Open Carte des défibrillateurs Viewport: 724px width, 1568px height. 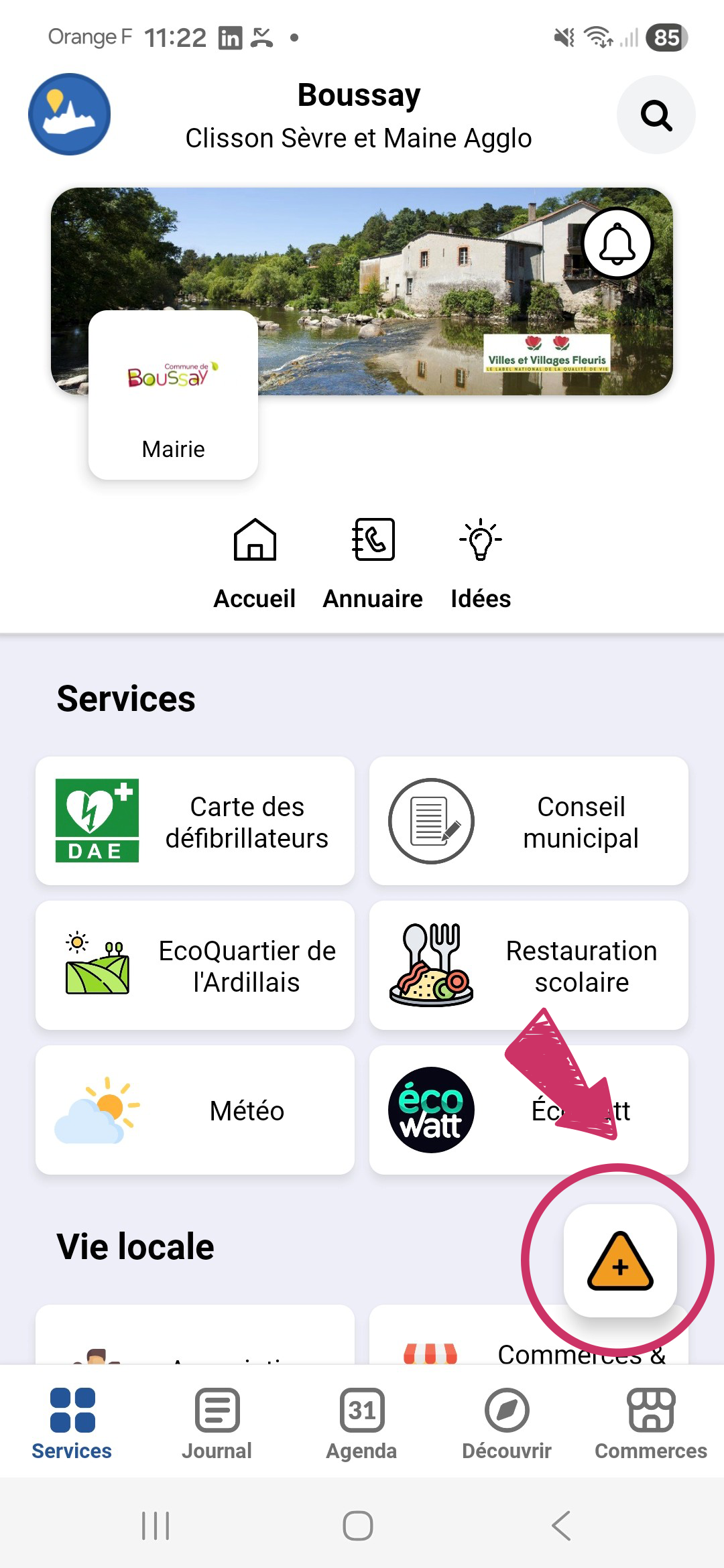tap(195, 821)
